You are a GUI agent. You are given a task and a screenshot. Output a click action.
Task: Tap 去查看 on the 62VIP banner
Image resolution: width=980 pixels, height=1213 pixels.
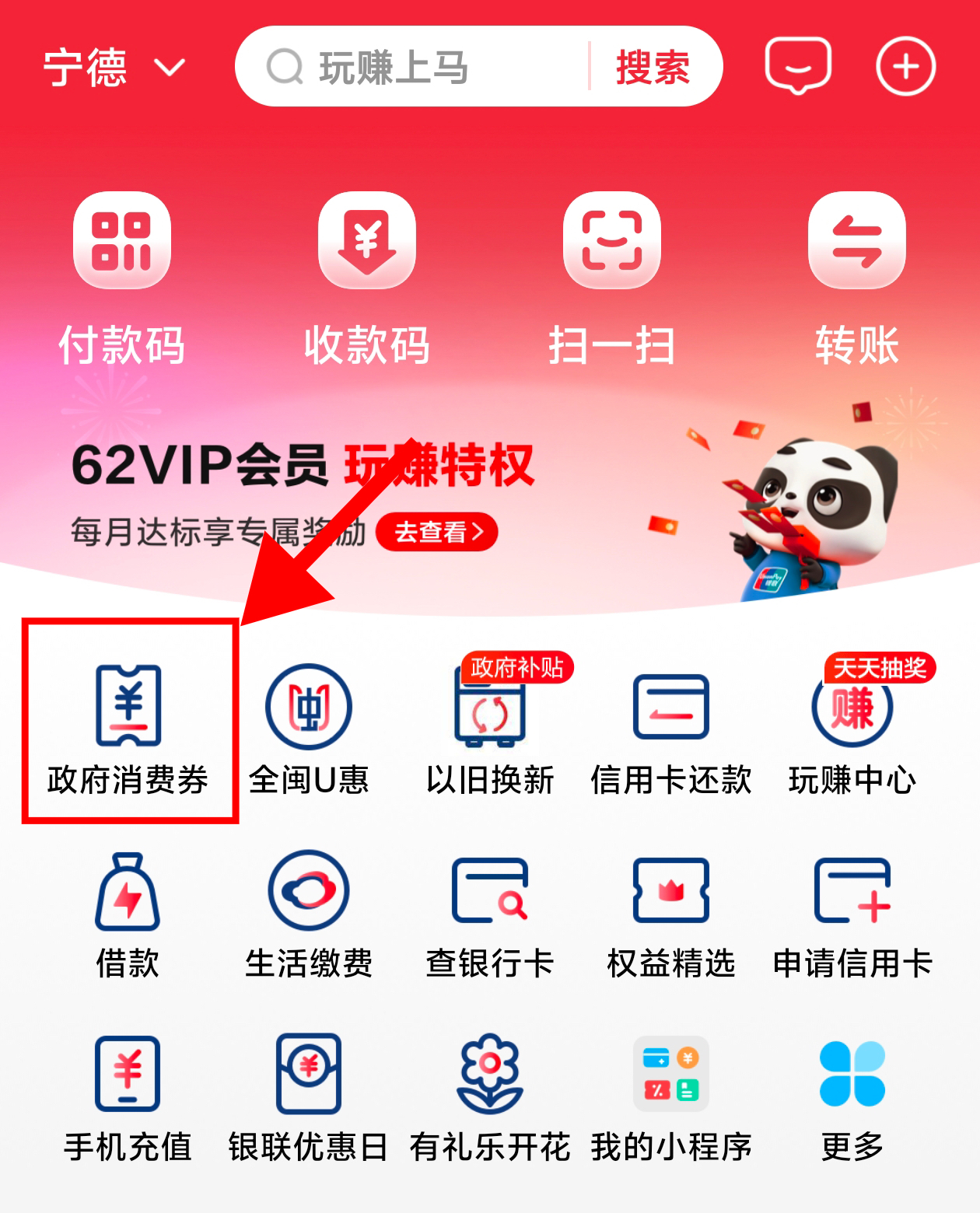[x=436, y=533]
